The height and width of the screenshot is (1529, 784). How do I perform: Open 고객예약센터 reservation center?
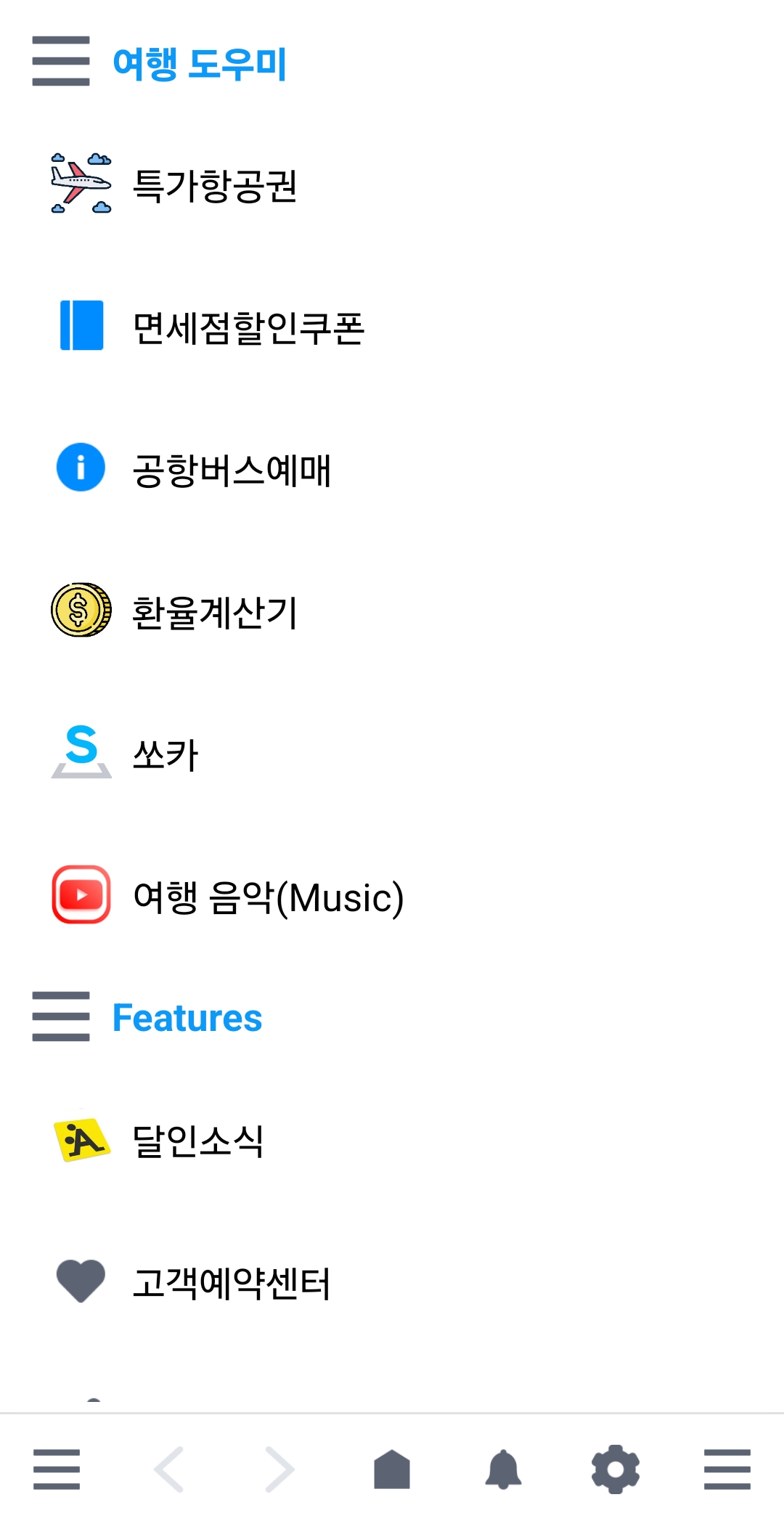[x=231, y=1283]
